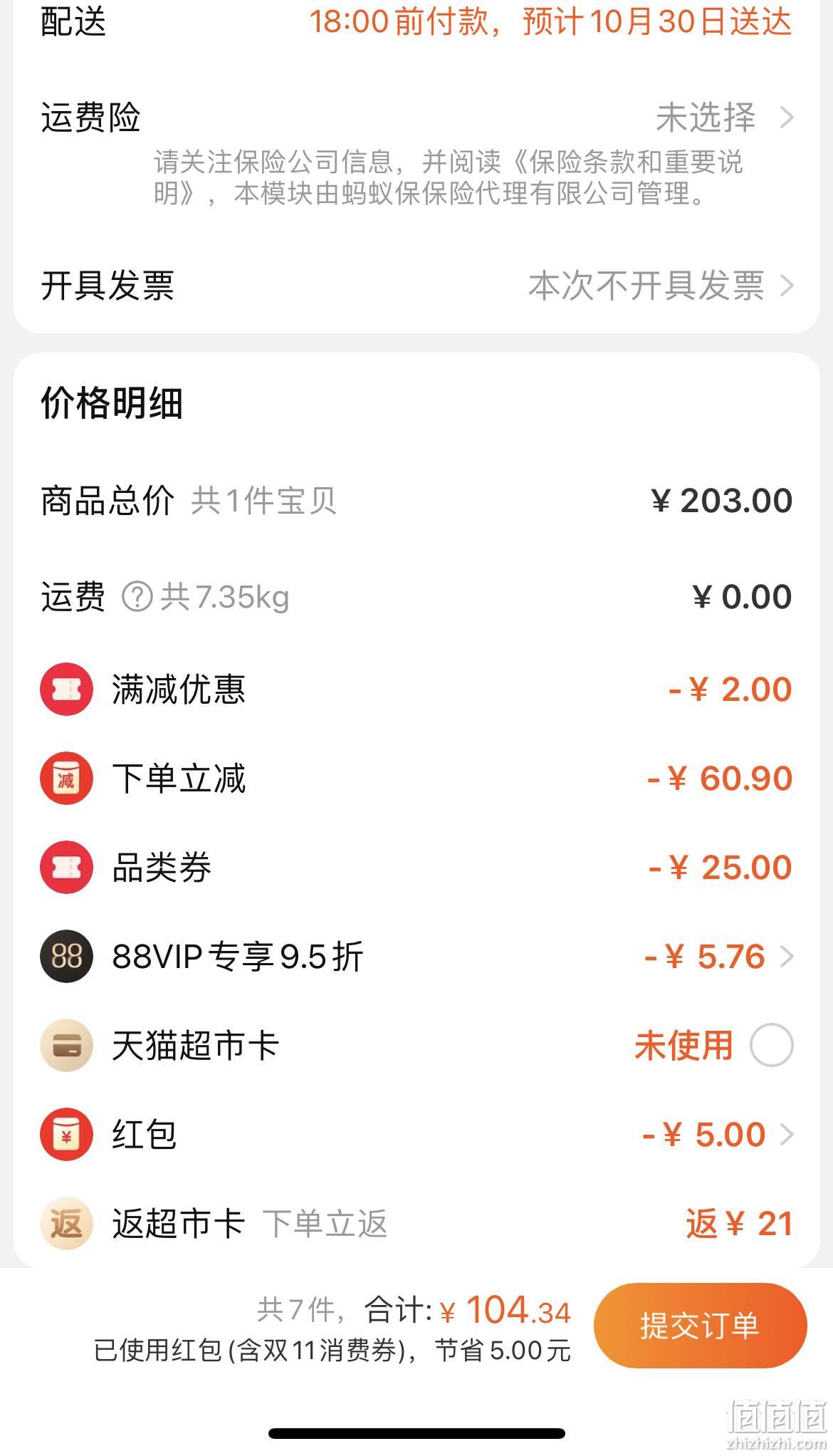833x1456 pixels.
Task: Open the 运费险 shipping insurance option
Action: click(416, 118)
